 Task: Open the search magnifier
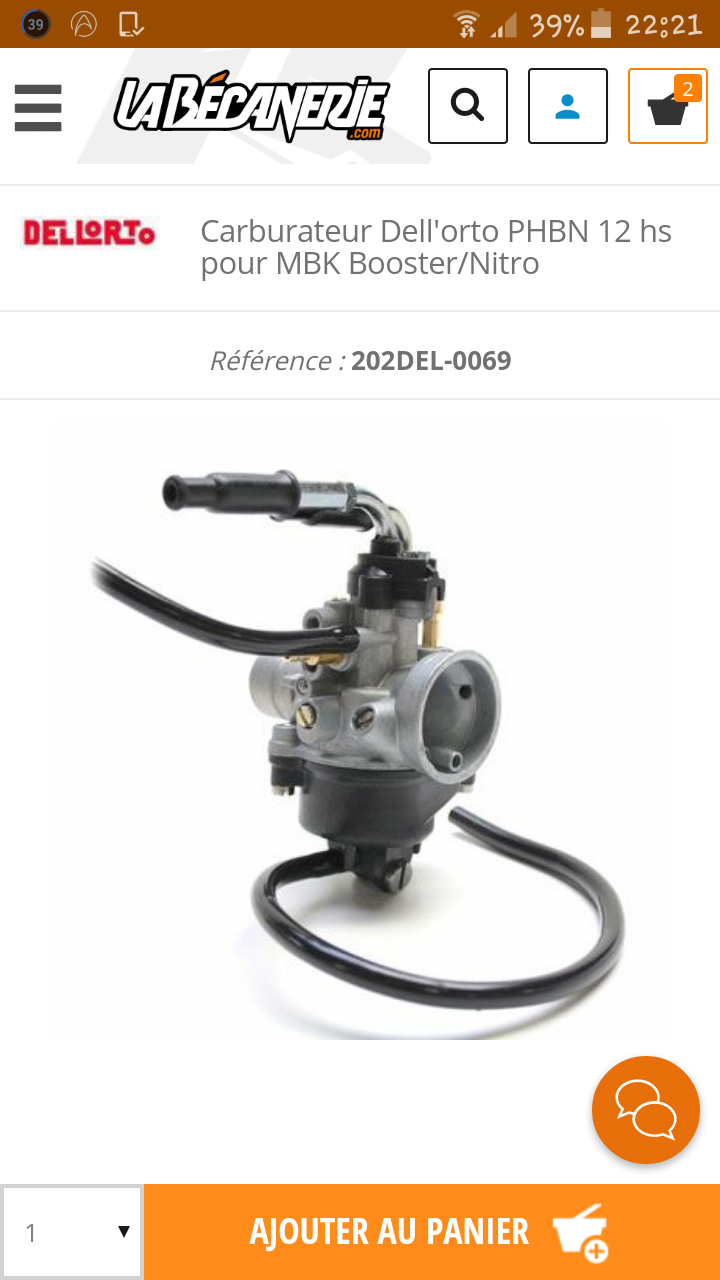467,106
